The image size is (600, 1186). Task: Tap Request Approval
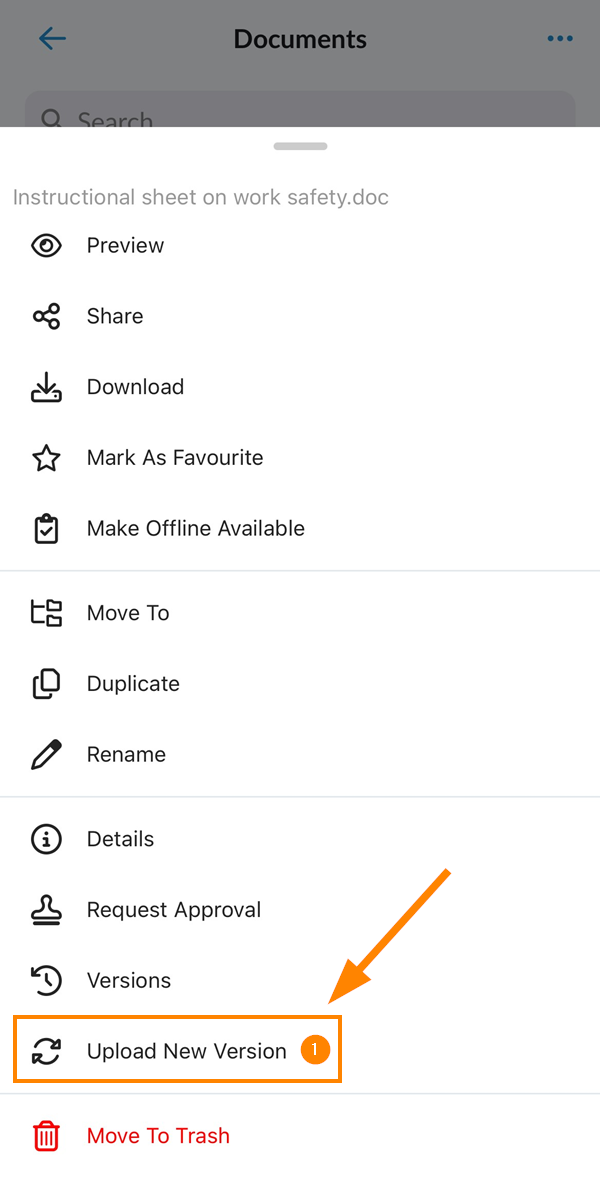(300, 909)
